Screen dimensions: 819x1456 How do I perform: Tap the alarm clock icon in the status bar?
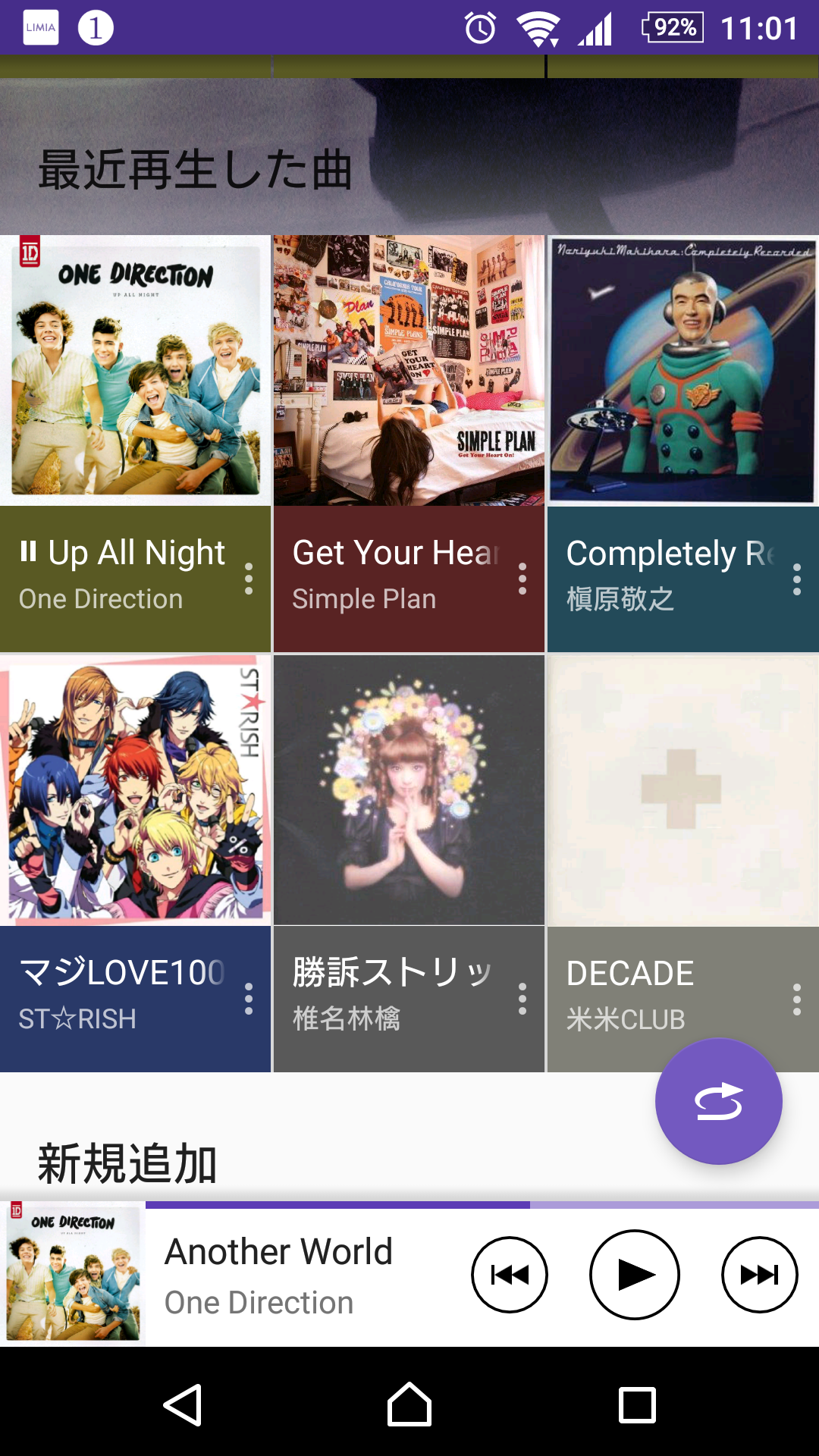coord(478,27)
